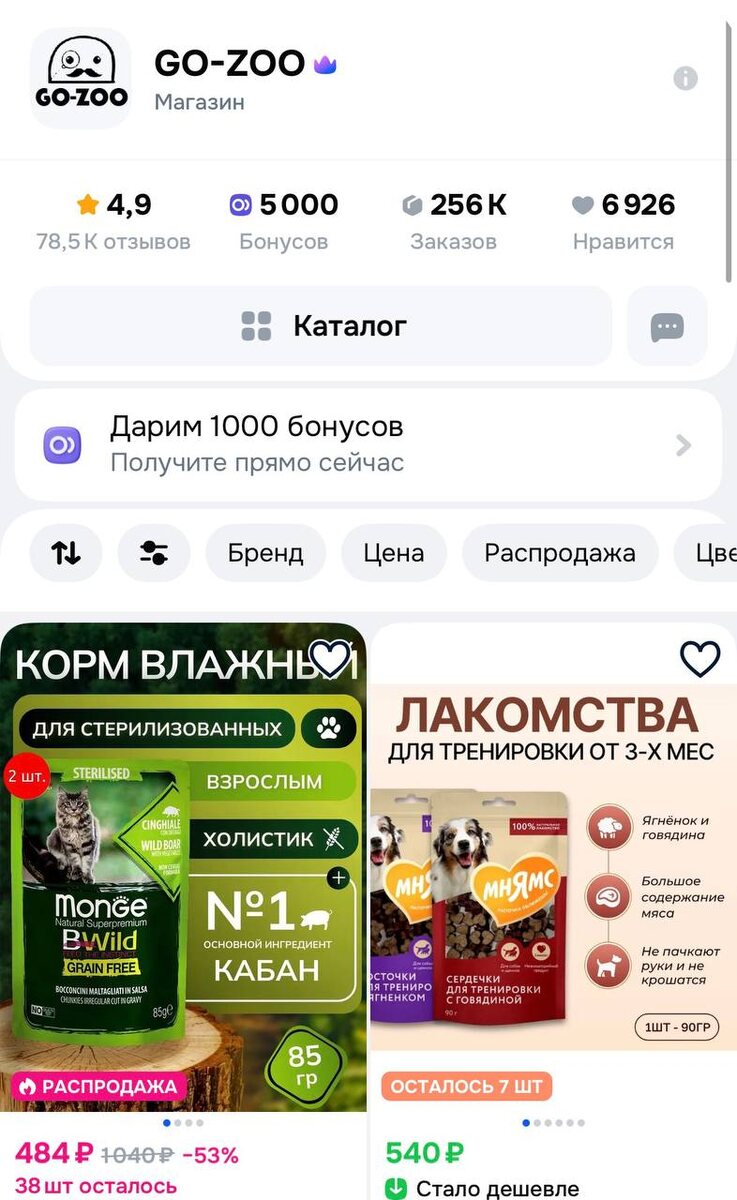
Task: Add Мнямс treats to favorites
Action: coord(700,658)
